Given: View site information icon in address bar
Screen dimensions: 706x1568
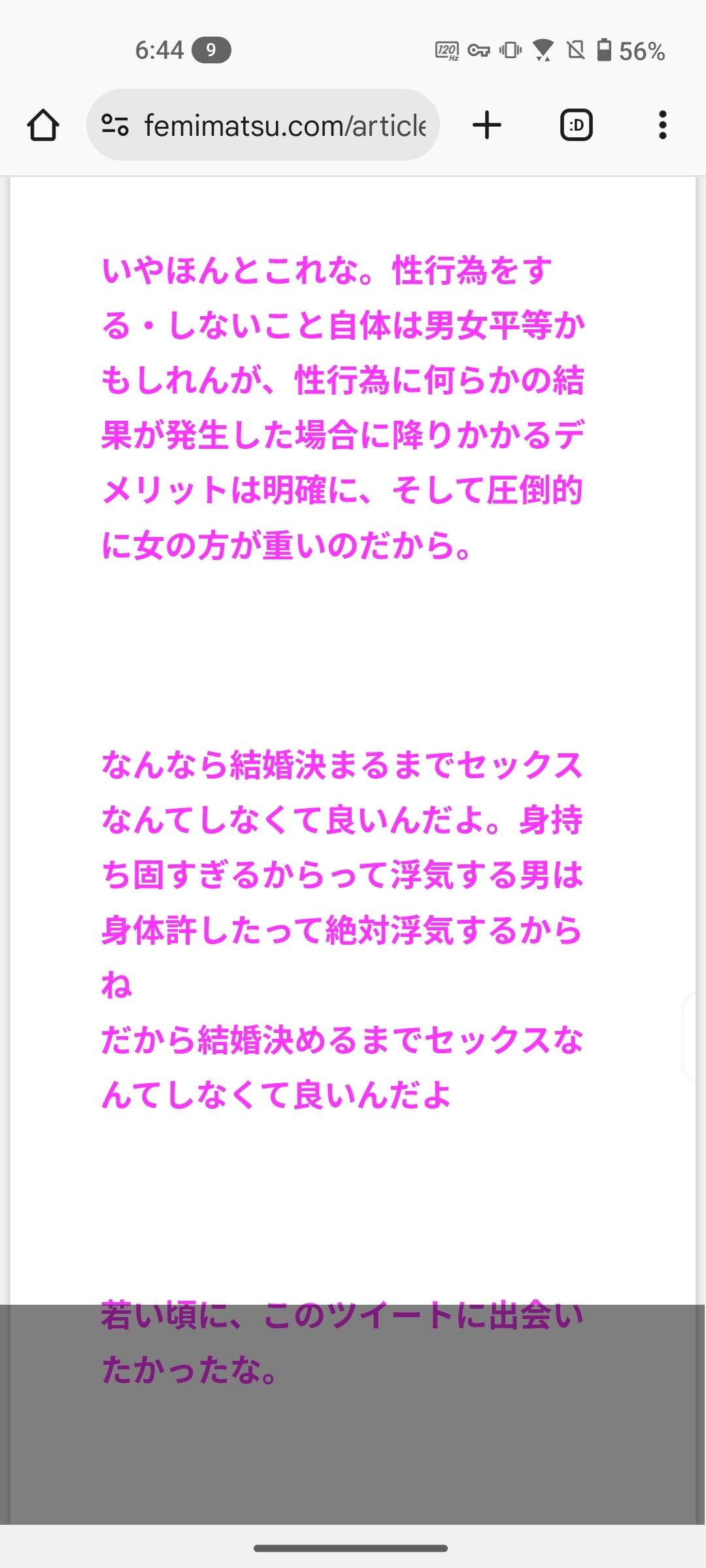Looking at the screenshot, I should (x=115, y=125).
